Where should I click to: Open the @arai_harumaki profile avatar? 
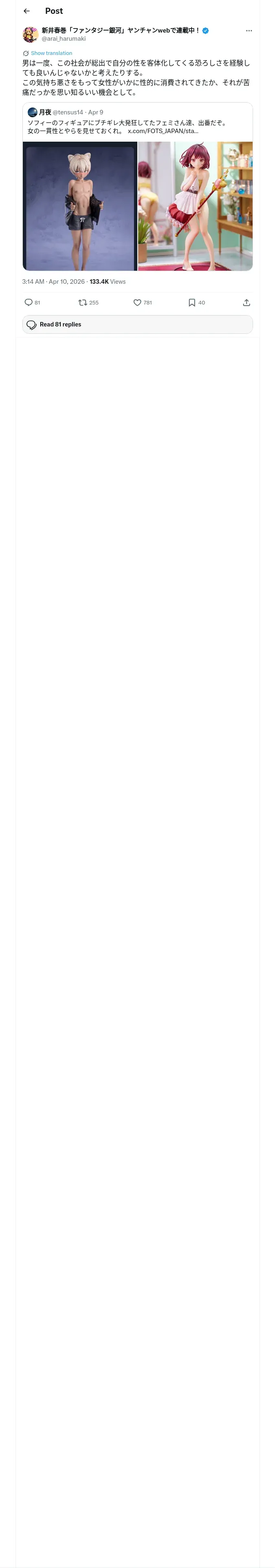pos(31,34)
